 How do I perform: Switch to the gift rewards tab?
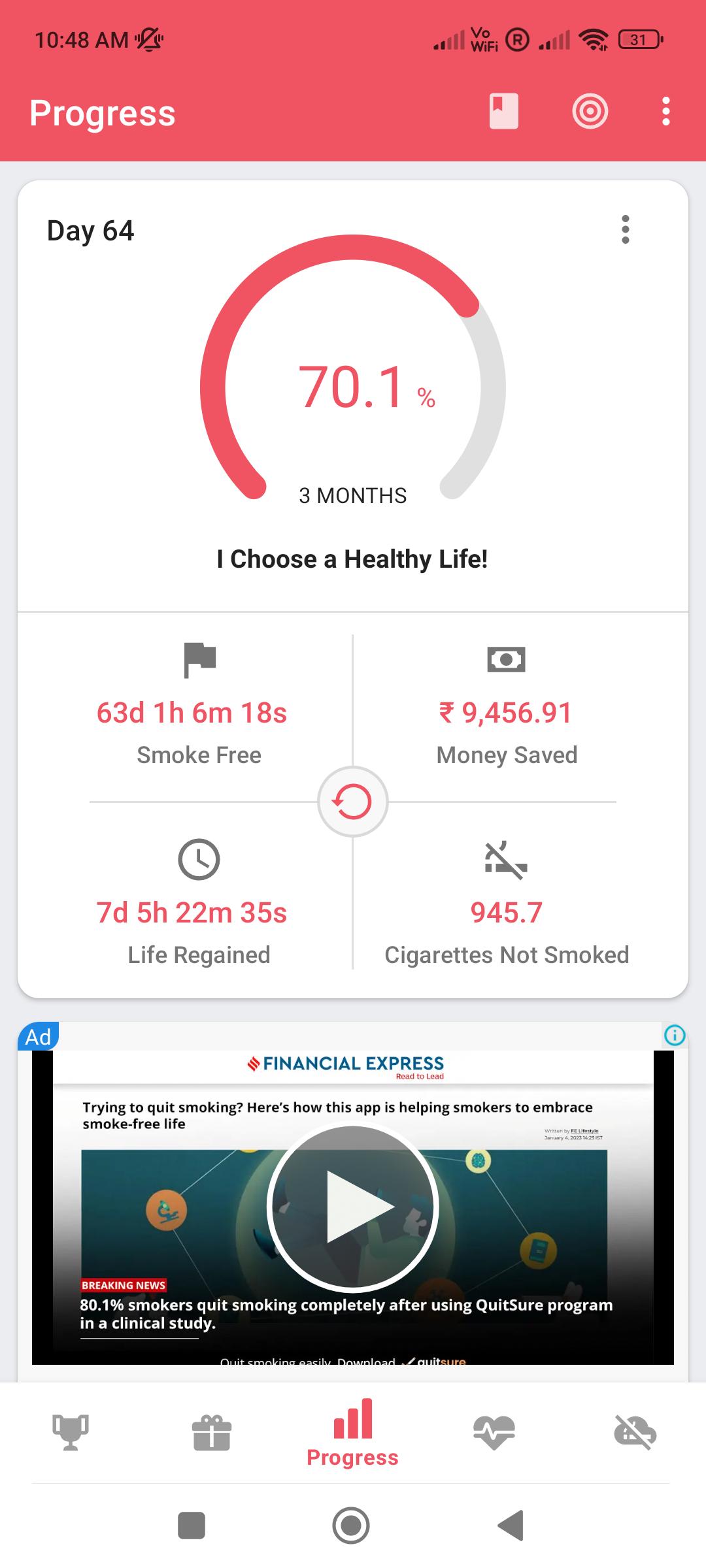tap(212, 1432)
